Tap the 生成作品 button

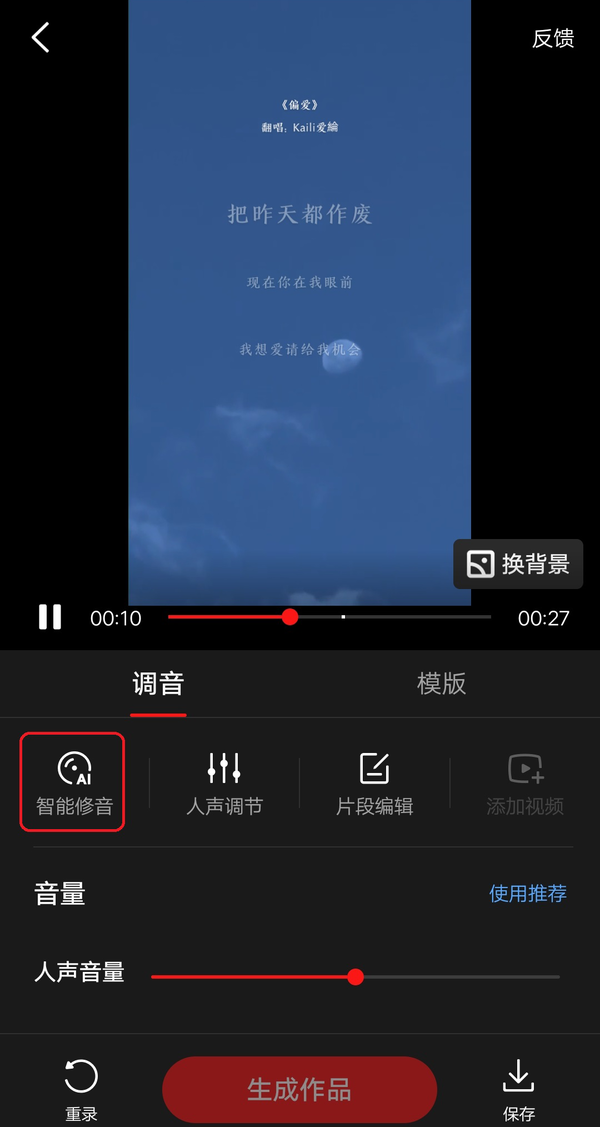[x=299, y=1089]
